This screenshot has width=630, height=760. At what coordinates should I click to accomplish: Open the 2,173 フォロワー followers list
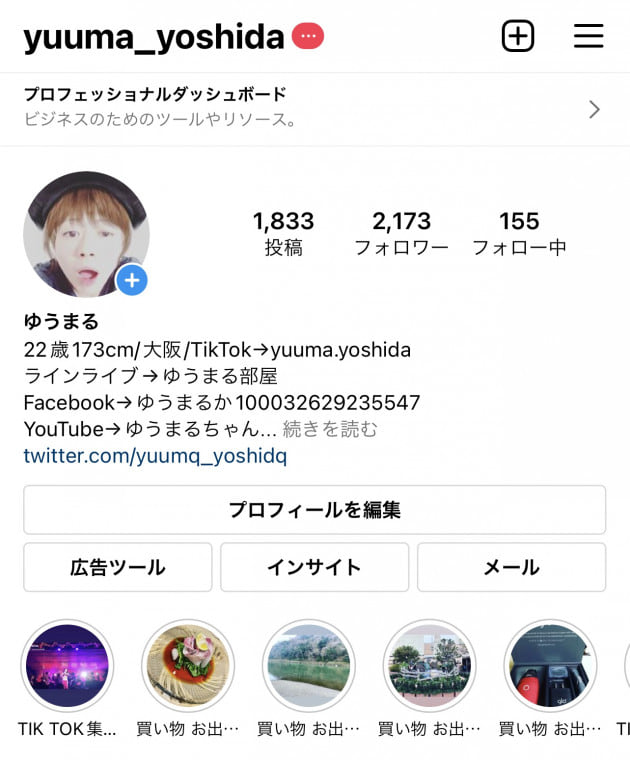401,233
